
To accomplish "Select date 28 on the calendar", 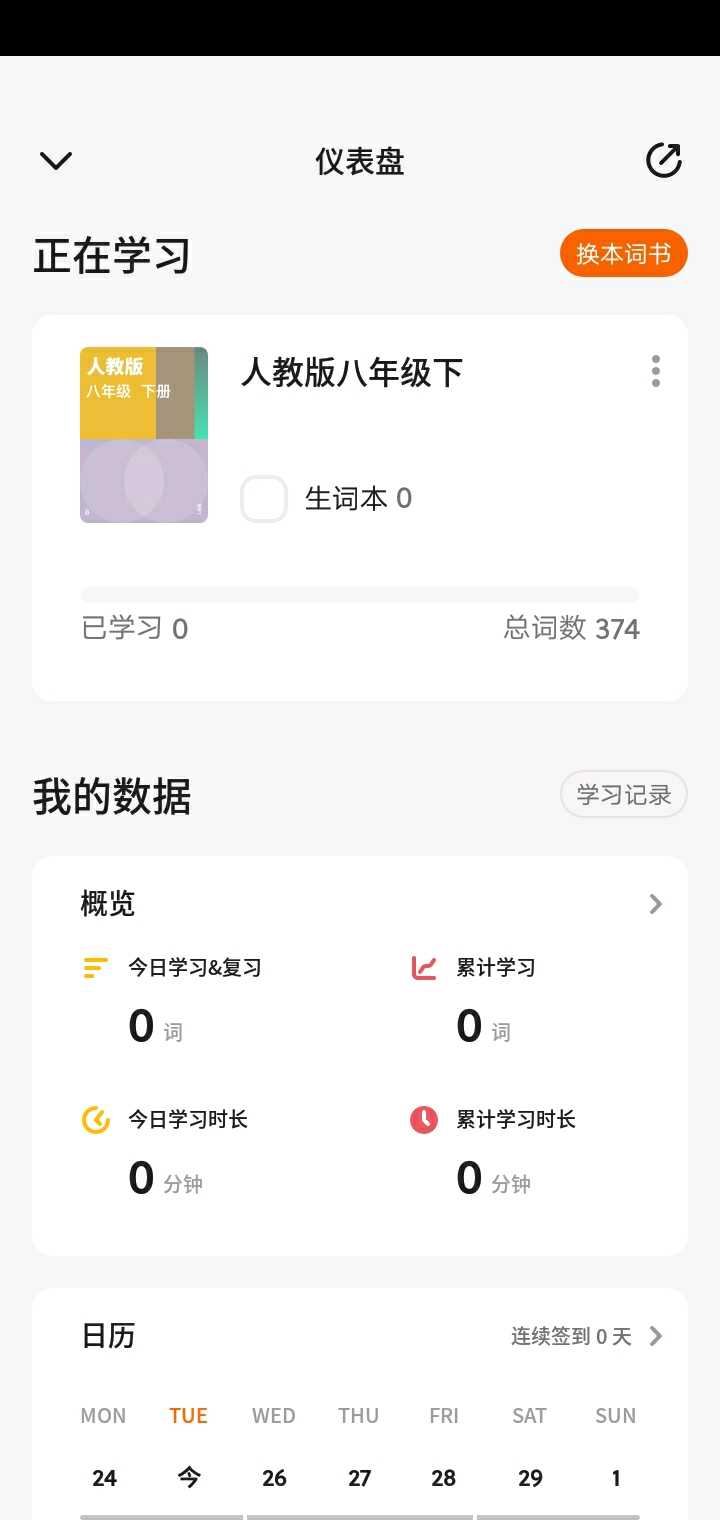I will tap(444, 1478).
